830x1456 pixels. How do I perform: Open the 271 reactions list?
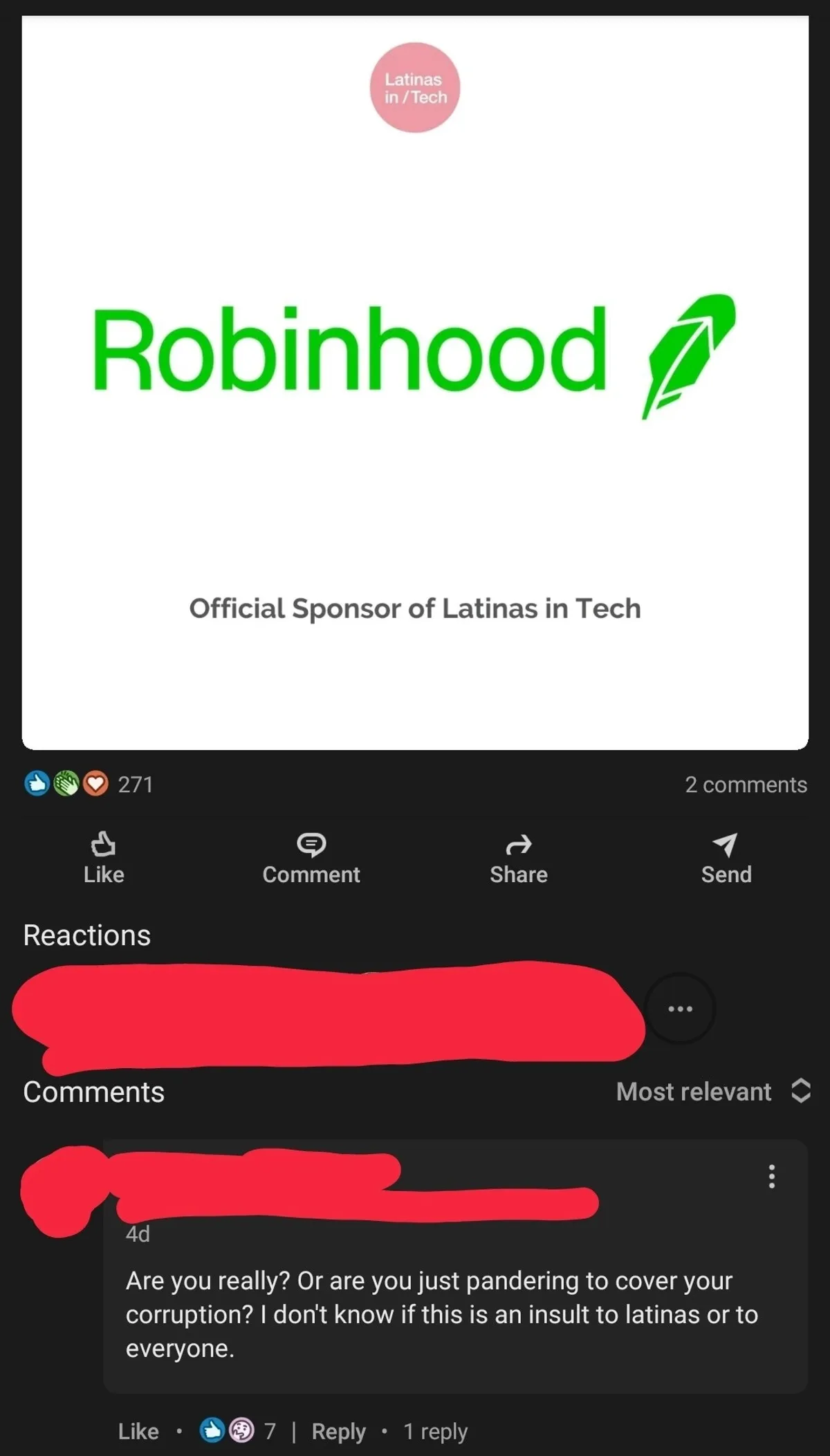pos(89,784)
